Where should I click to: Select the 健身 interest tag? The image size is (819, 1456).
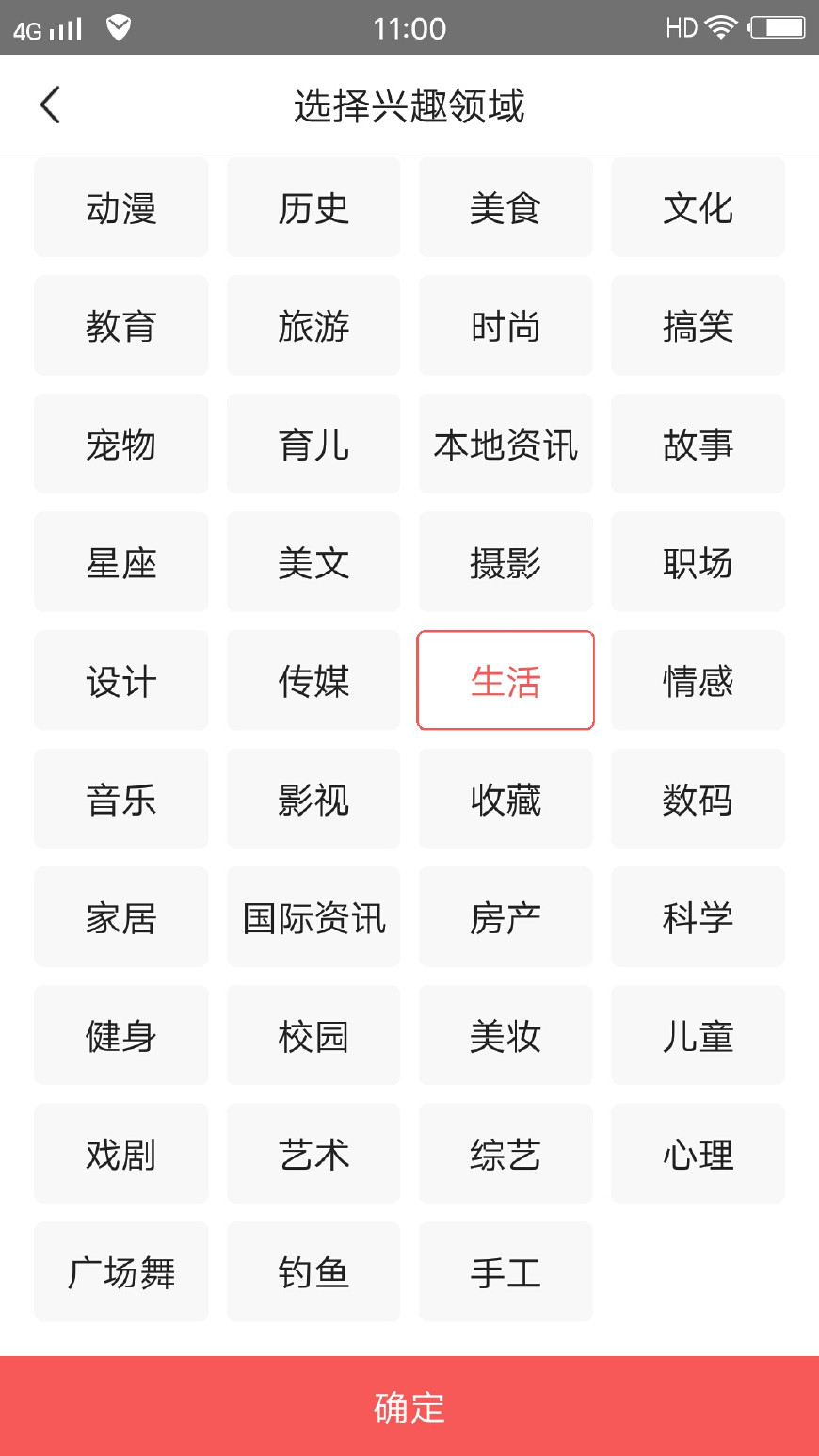coord(120,1035)
